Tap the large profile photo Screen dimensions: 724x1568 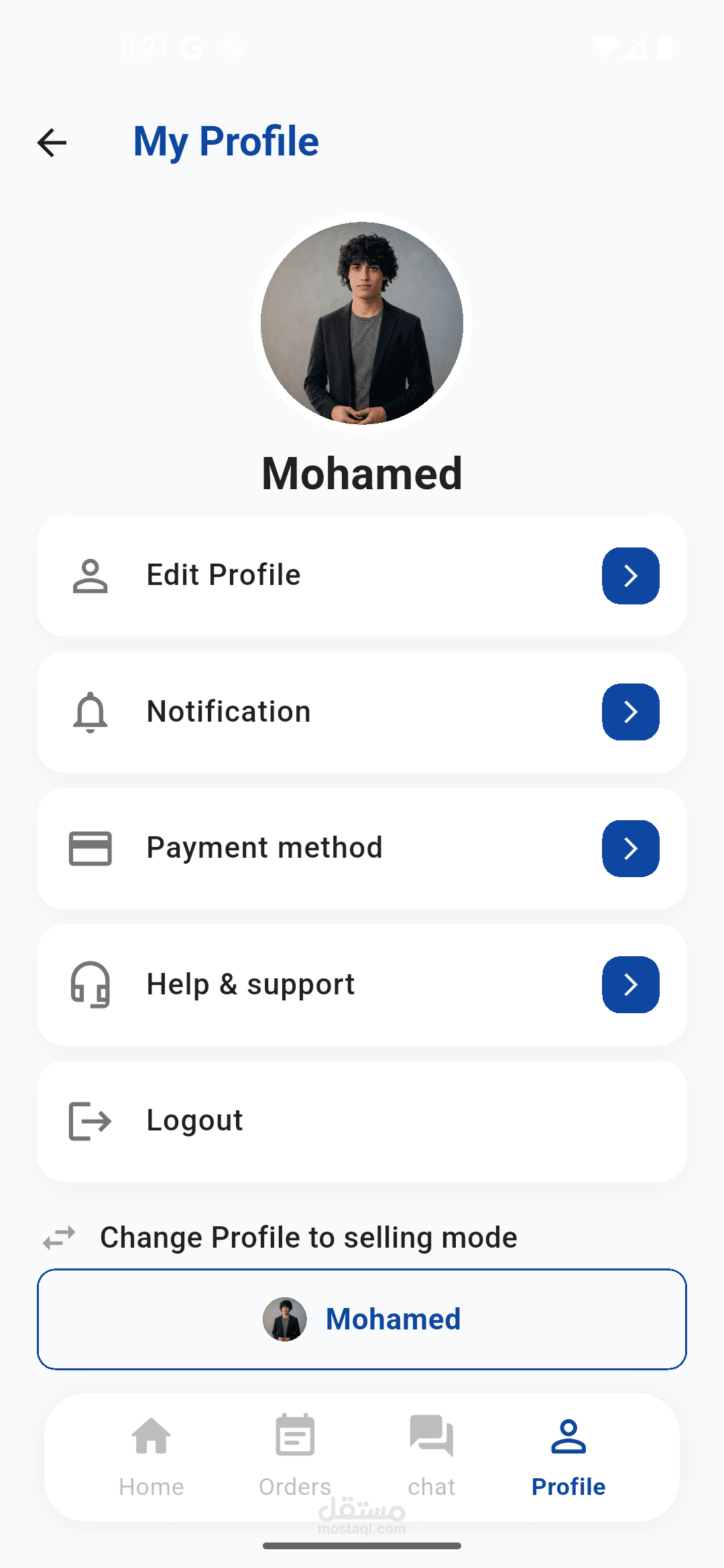point(362,323)
